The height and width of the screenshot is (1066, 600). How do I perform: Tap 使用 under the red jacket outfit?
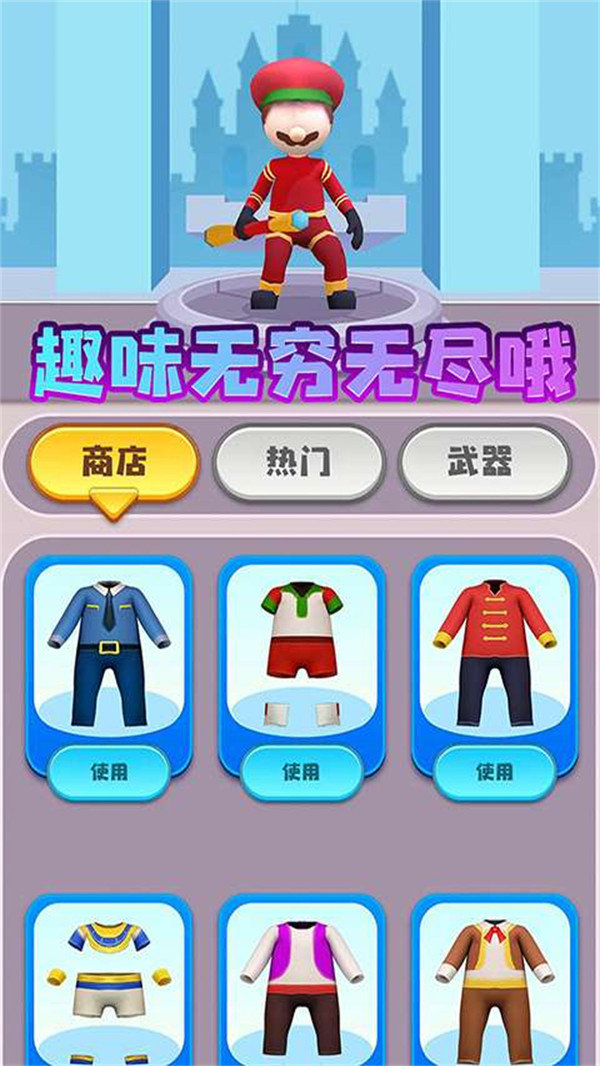coord(493,771)
